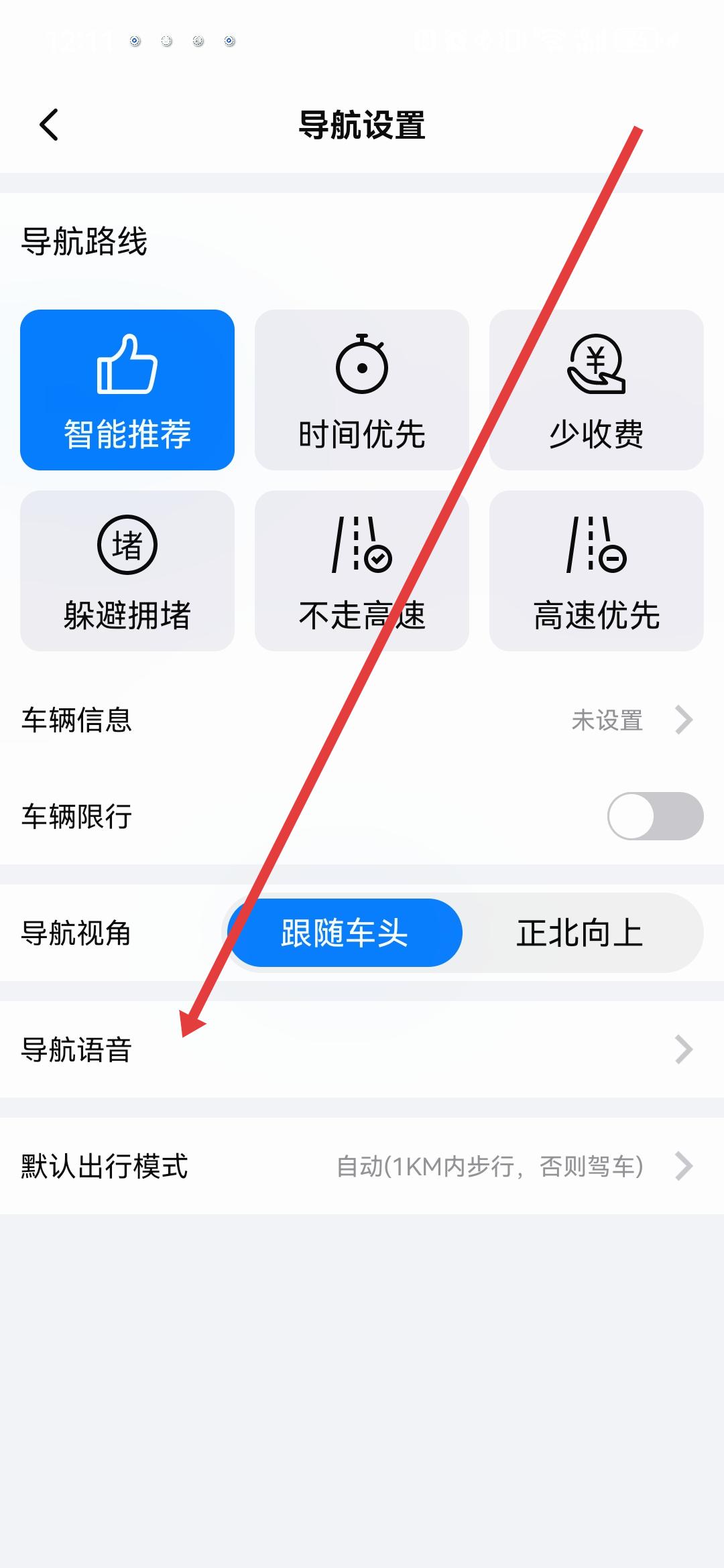Pick 躲避拥堵 route option
The height and width of the screenshot is (1568, 724).
[x=127, y=571]
